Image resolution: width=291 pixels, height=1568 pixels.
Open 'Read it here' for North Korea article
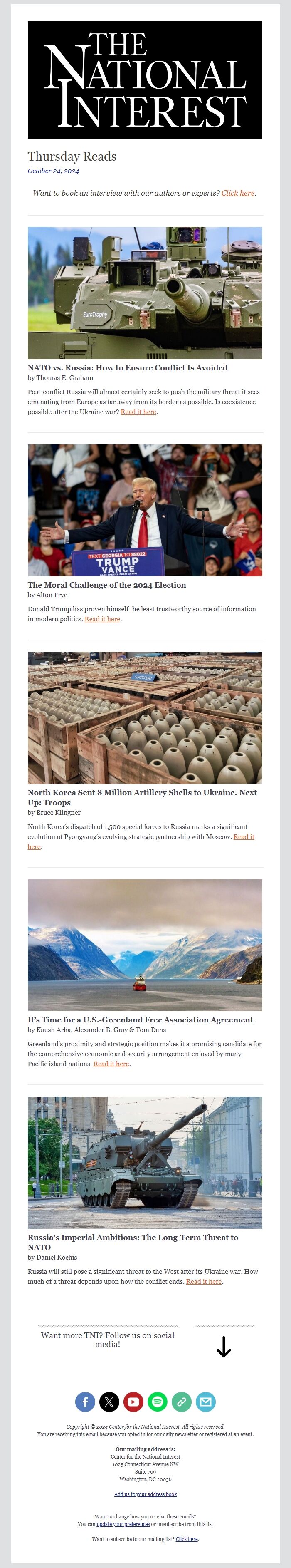pyautogui.click(x=244, y=836)
